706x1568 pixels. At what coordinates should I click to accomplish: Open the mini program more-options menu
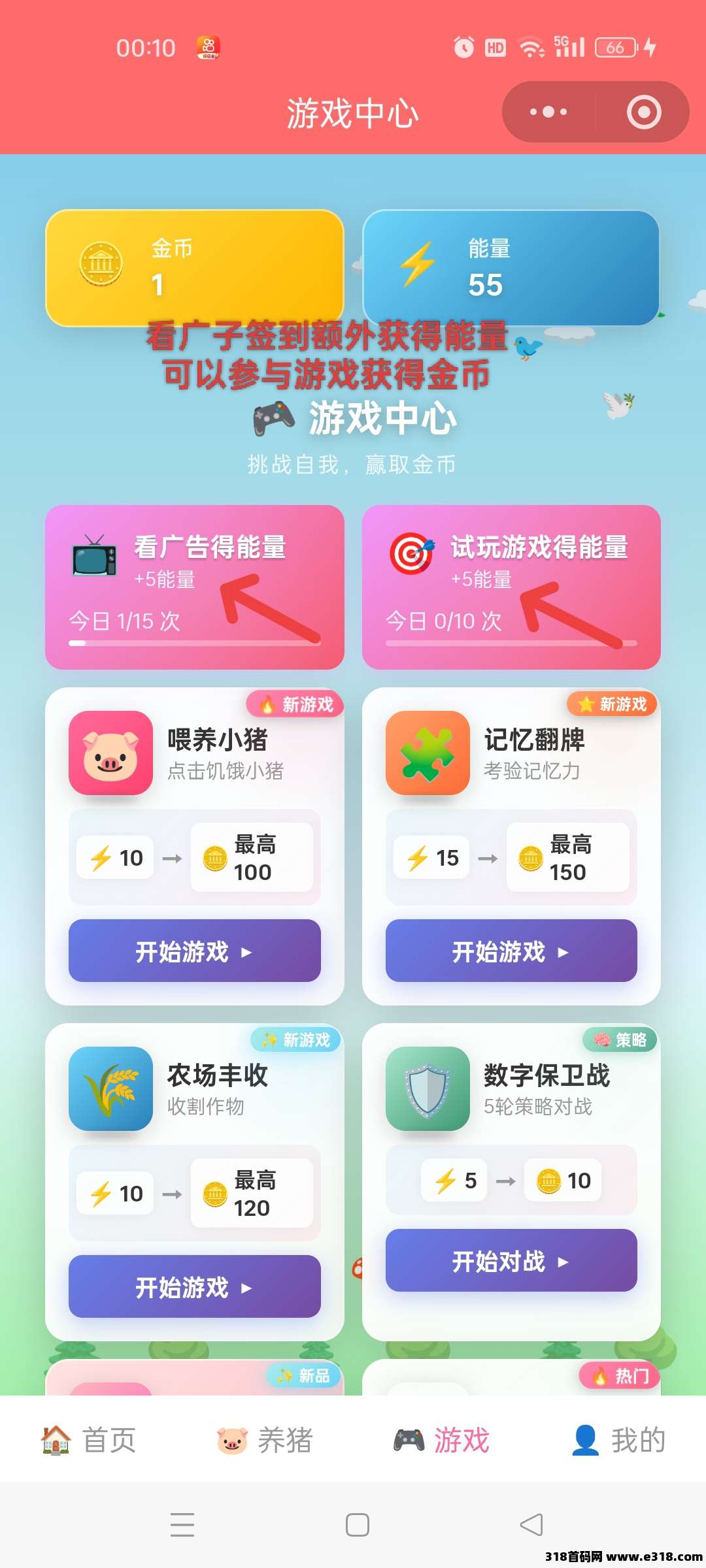(548, 112)
